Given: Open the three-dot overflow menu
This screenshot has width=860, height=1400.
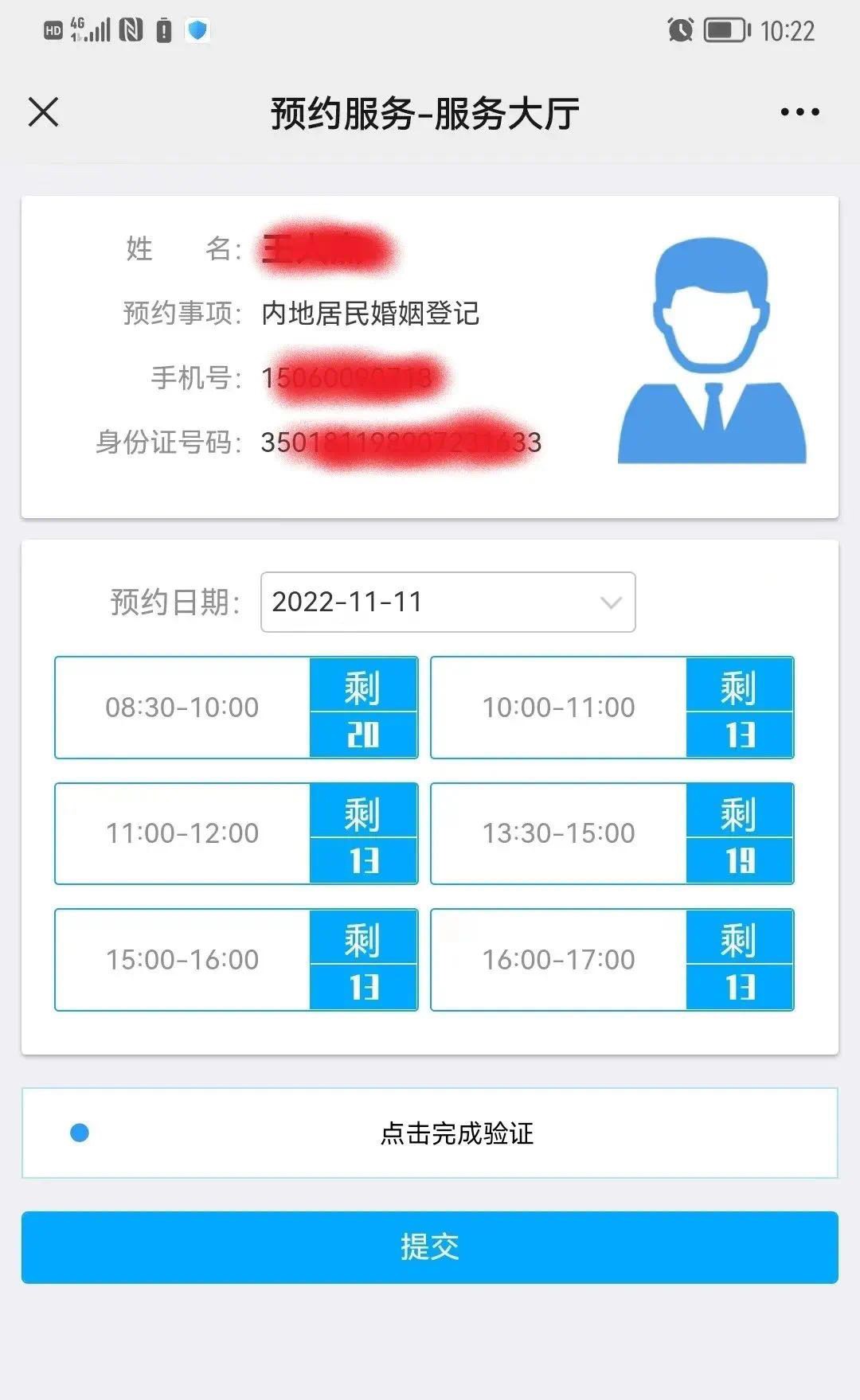Looking at the screenshot, I should point(799,112).
